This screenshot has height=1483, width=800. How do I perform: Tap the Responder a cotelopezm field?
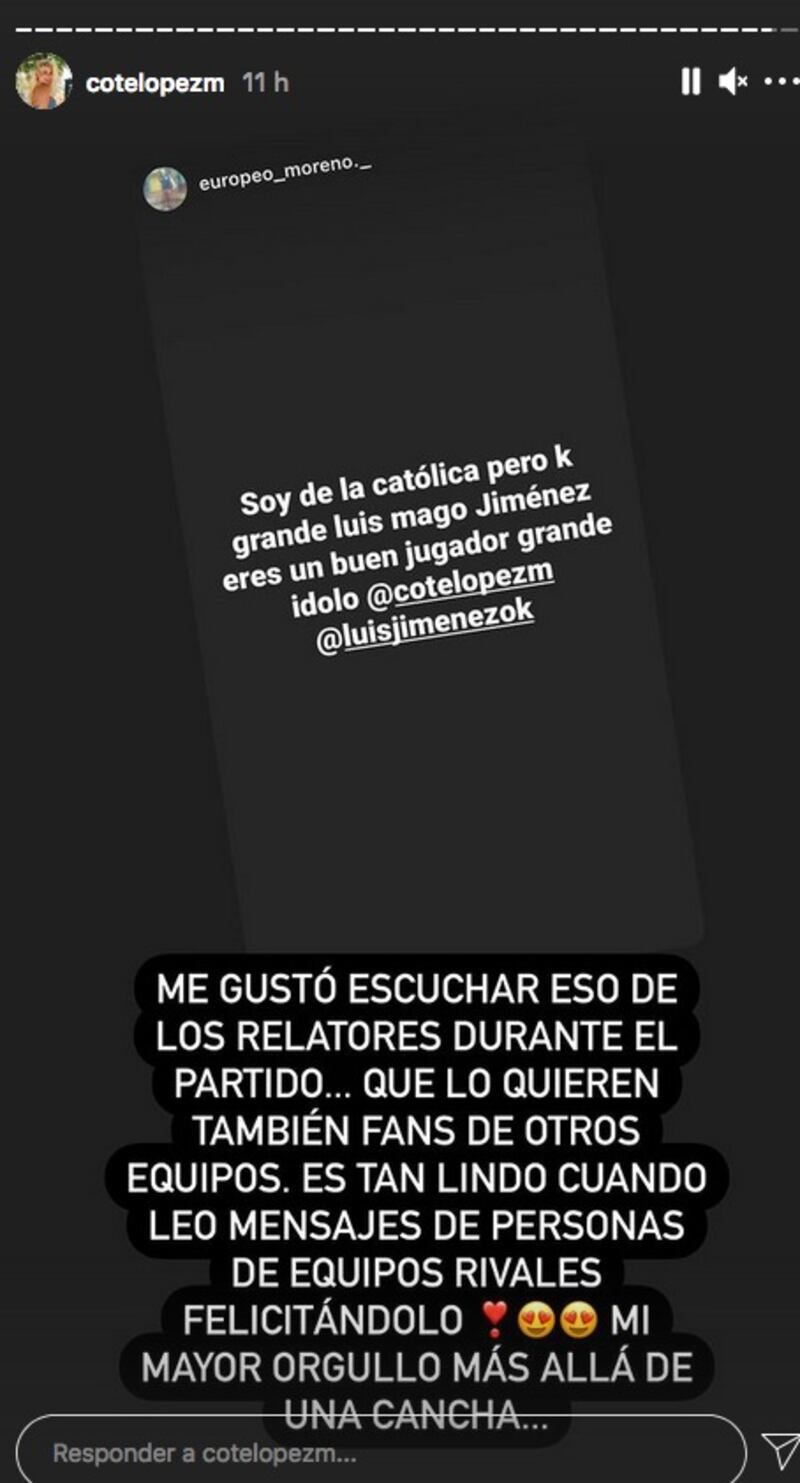click(x=381, y=1452)
